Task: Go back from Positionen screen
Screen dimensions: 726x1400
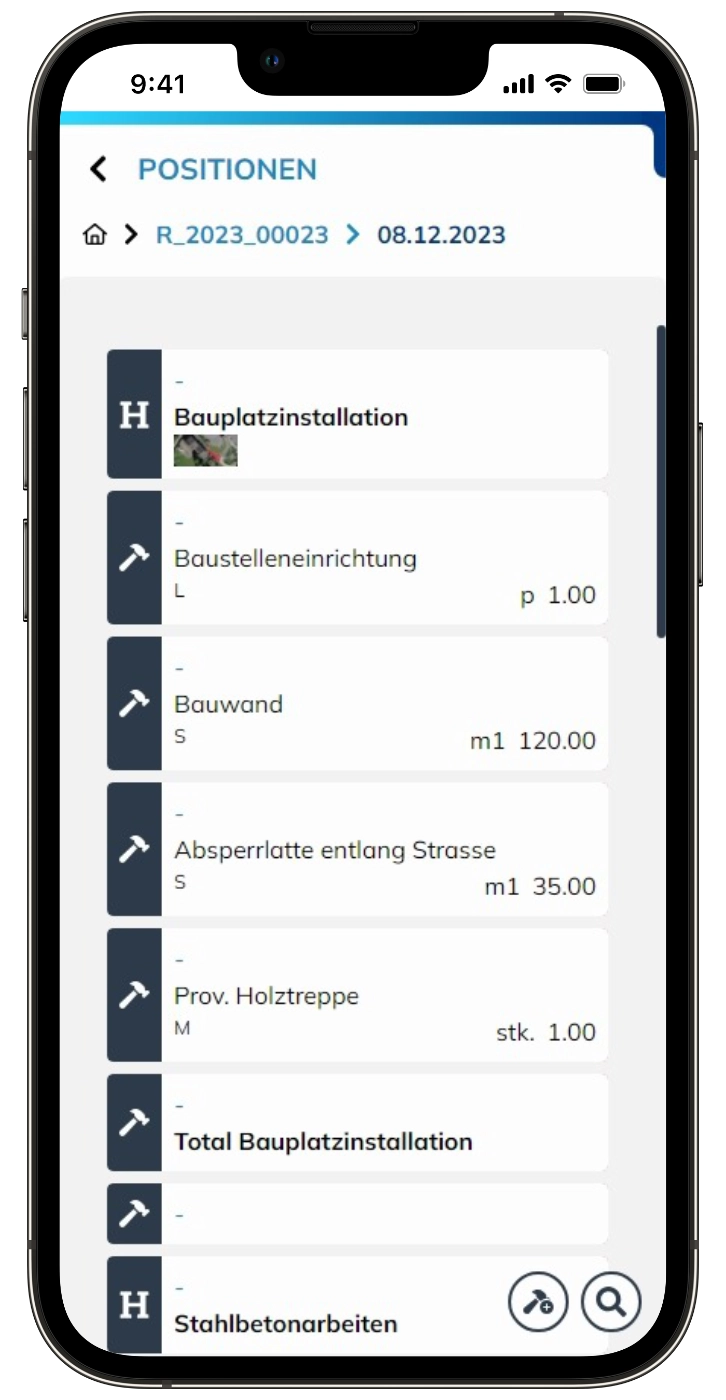Action: pyautogui.click(x=98, y=169)
